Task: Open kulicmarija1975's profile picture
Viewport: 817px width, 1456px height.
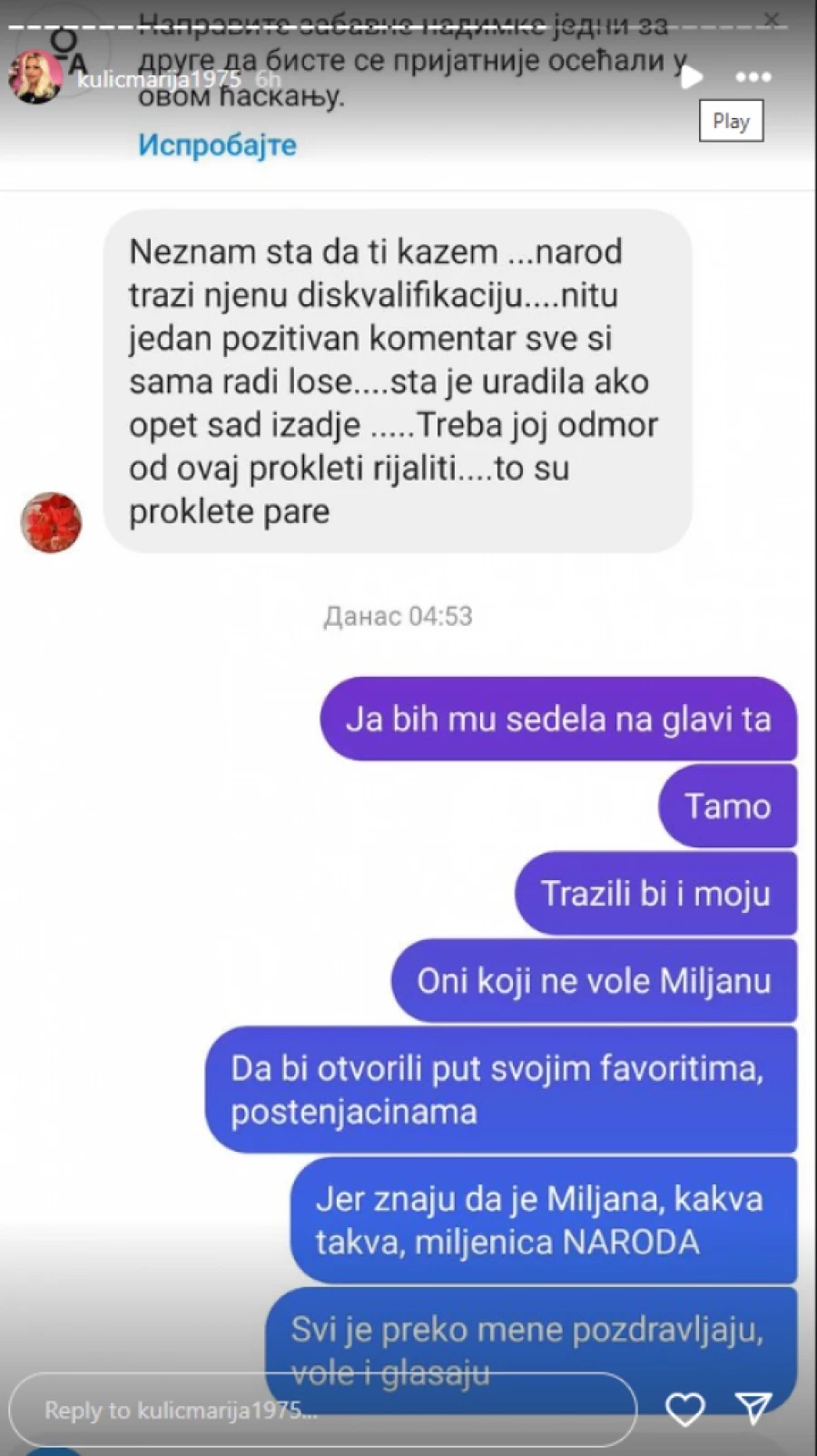Action: (x=34, y=77)
